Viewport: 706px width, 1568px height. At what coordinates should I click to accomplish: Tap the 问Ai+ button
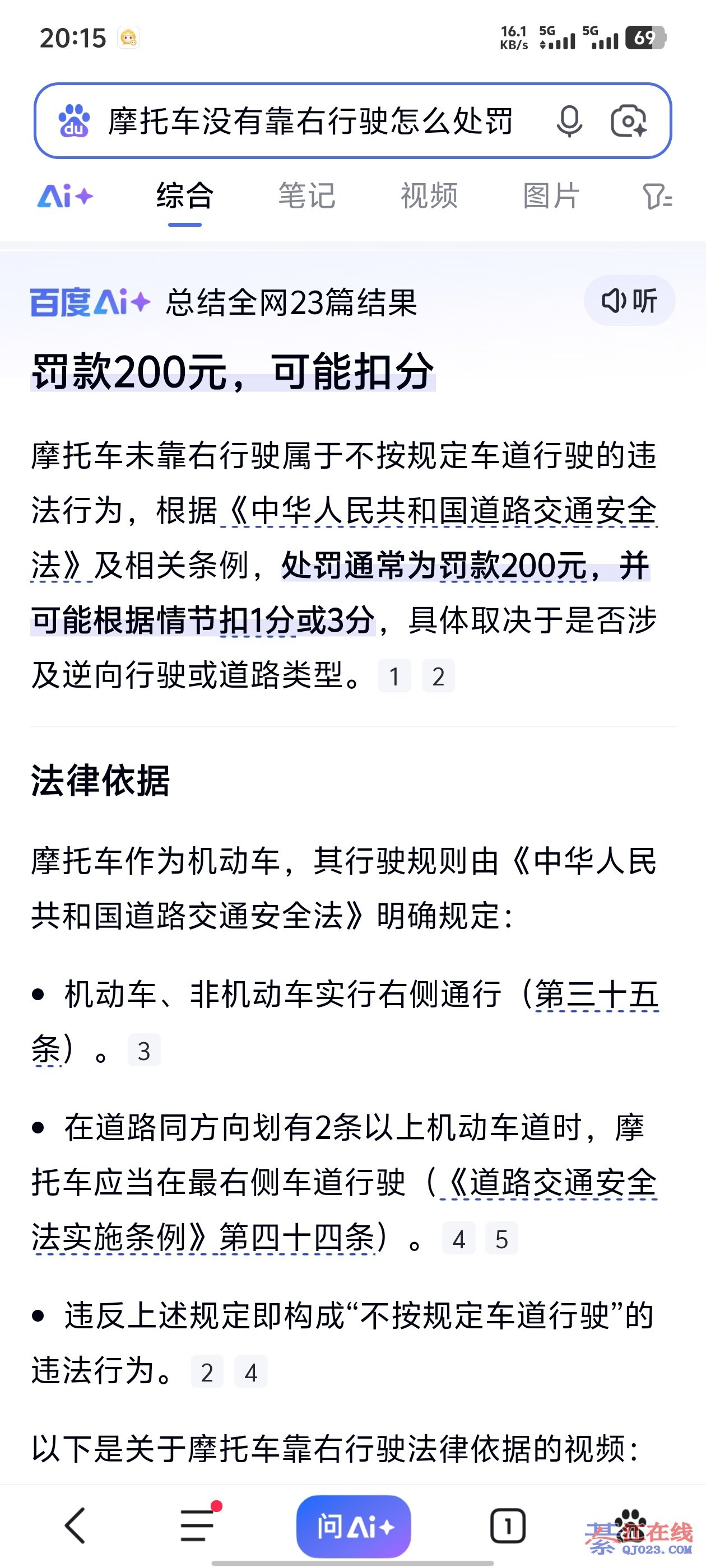click(x=354, y=1525)
